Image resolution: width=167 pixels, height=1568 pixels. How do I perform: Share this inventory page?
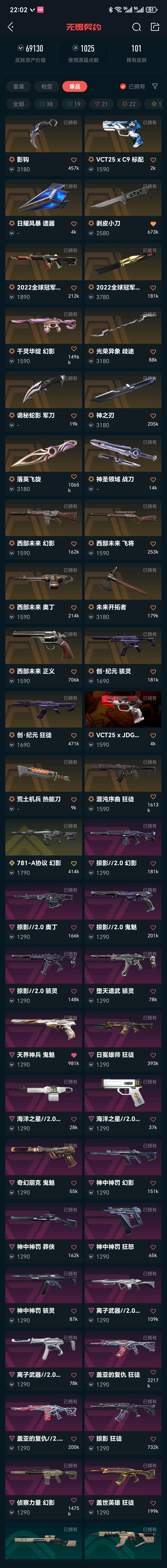pyautogui.click(x=155, y=27)
